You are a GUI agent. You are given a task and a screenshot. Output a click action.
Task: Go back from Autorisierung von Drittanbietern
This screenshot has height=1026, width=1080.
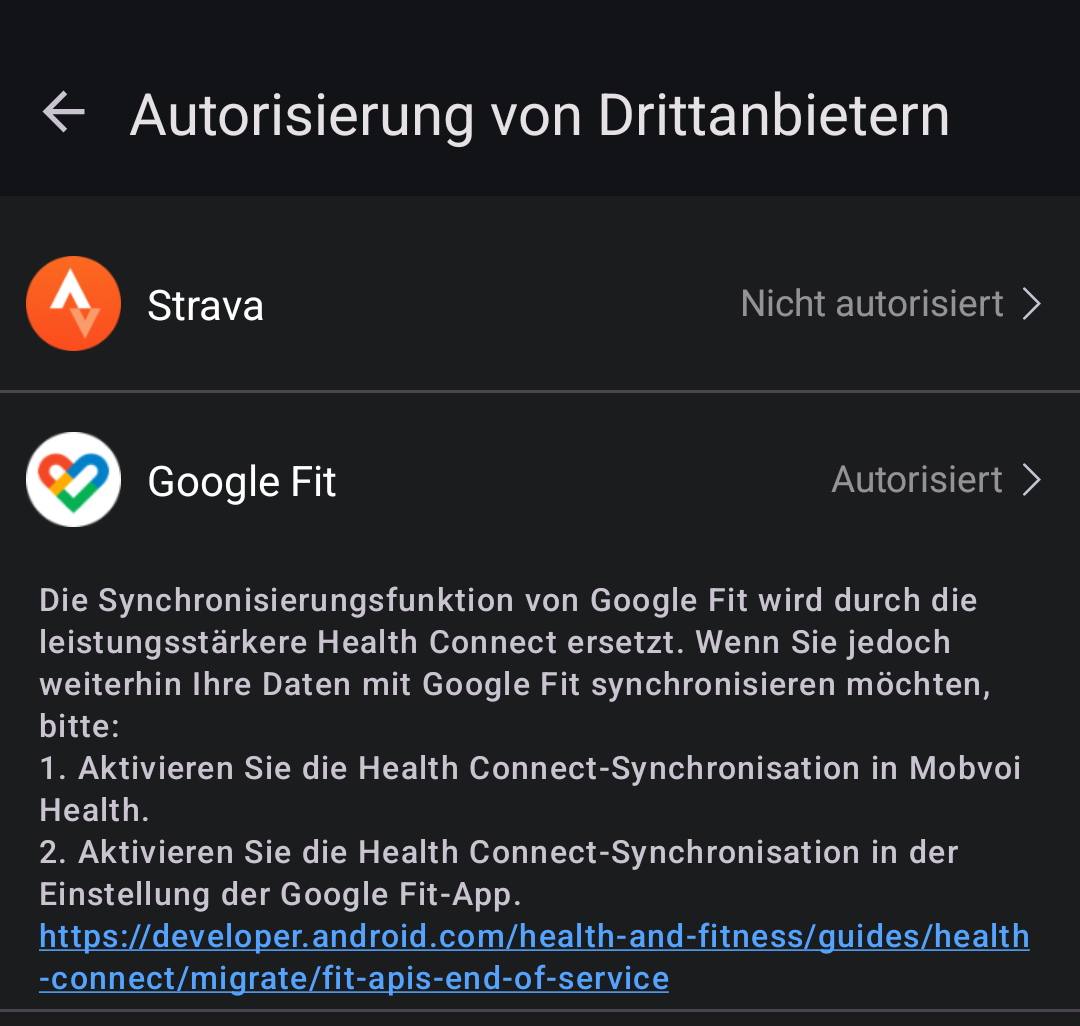(x=64, y=112)
